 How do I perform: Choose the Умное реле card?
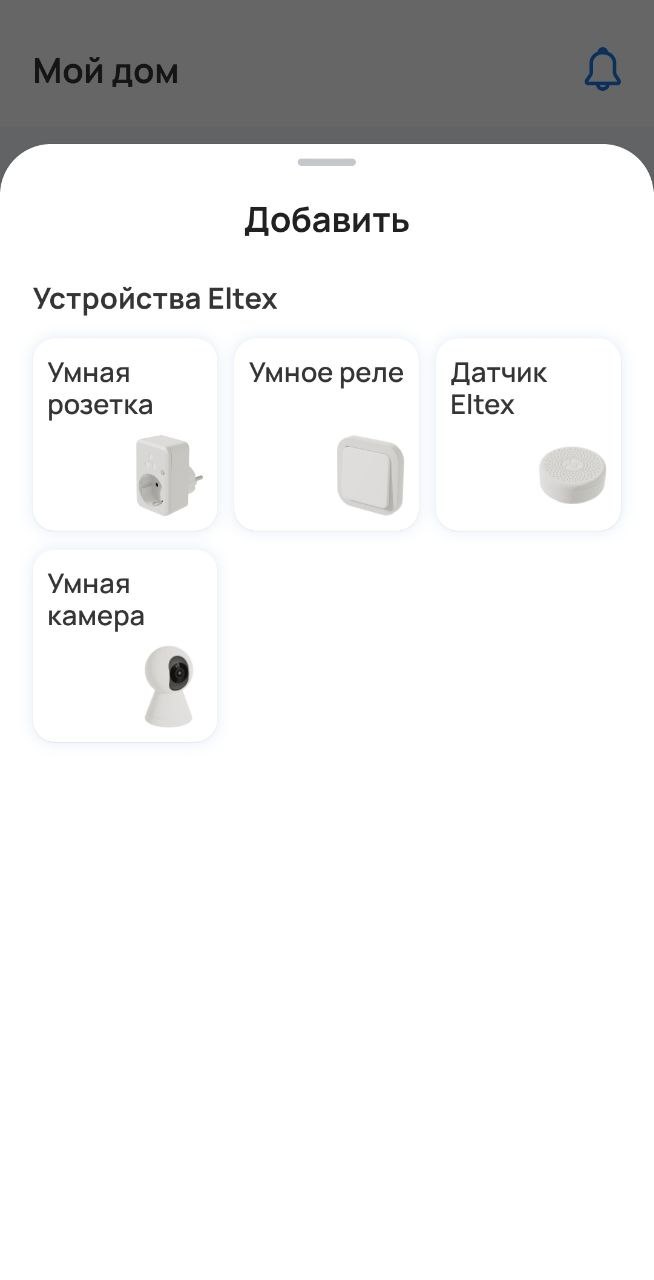pos(326,434)
